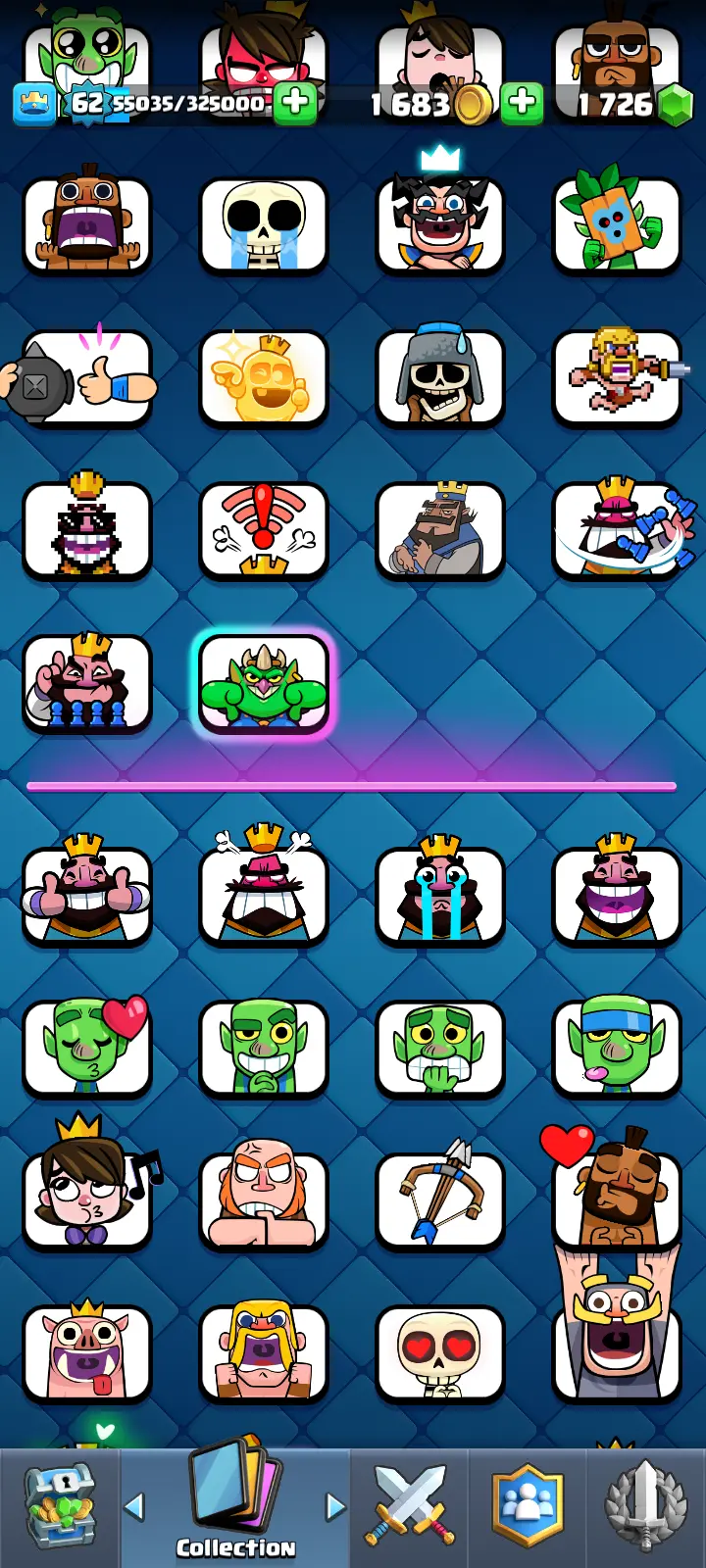Tap the king thumbs-up emote

click(87, 894)
